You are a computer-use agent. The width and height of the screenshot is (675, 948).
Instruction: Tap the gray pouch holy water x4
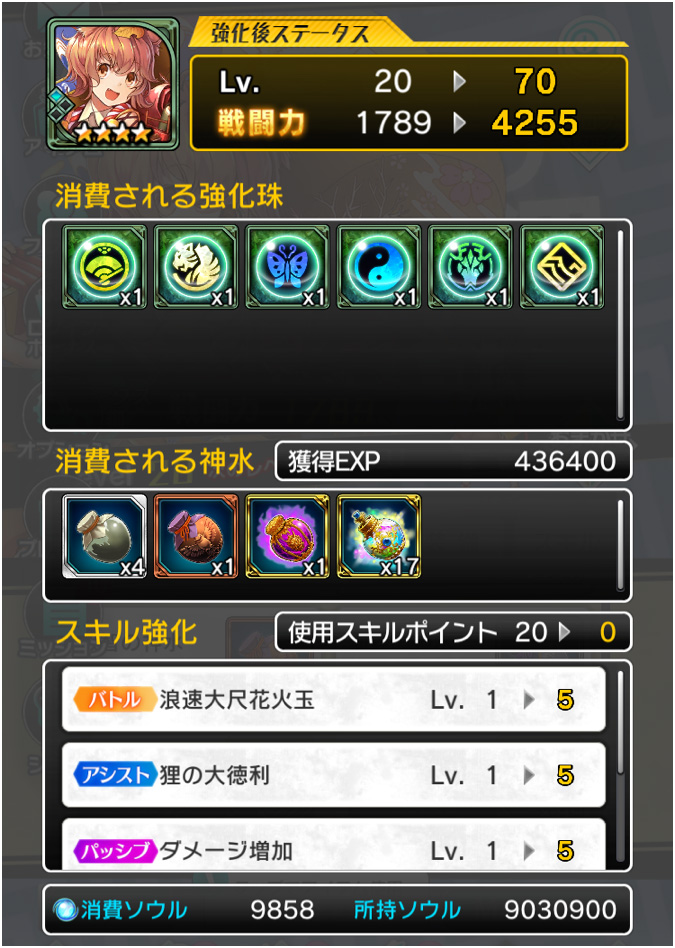[104, 536]
